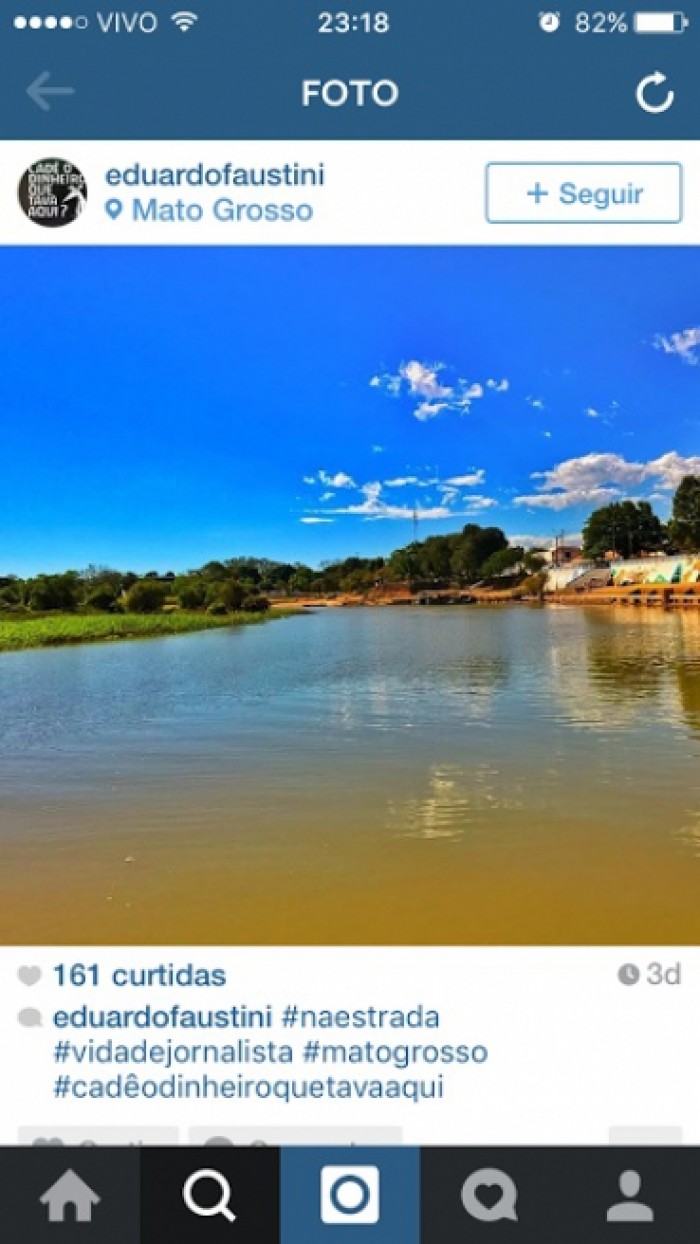Open the Mato Grosso location link
This screenshot has width=700, height=1244.
[x=210, y=210]
